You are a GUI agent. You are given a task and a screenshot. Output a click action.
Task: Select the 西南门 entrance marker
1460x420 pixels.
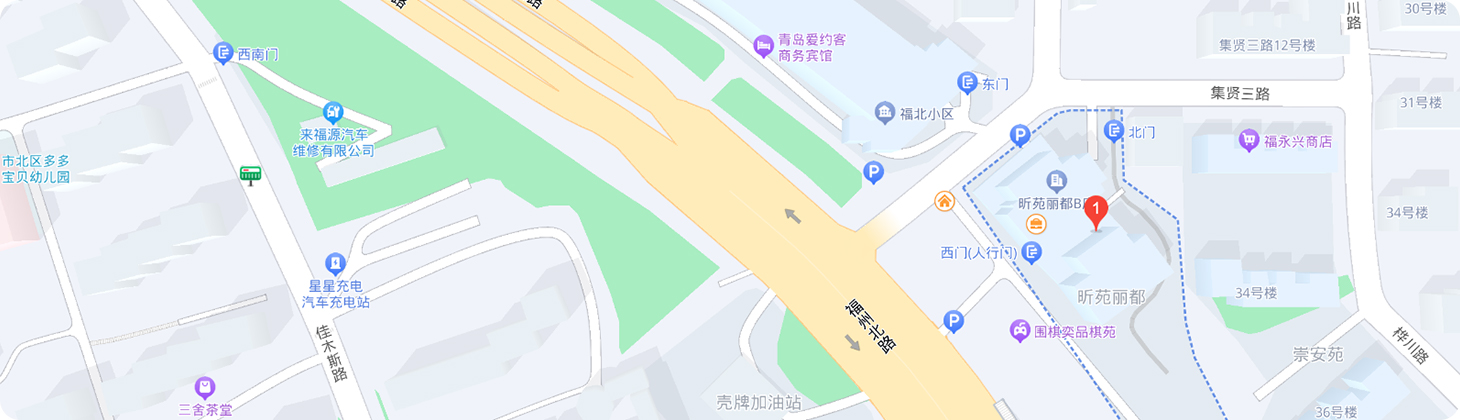224,53
